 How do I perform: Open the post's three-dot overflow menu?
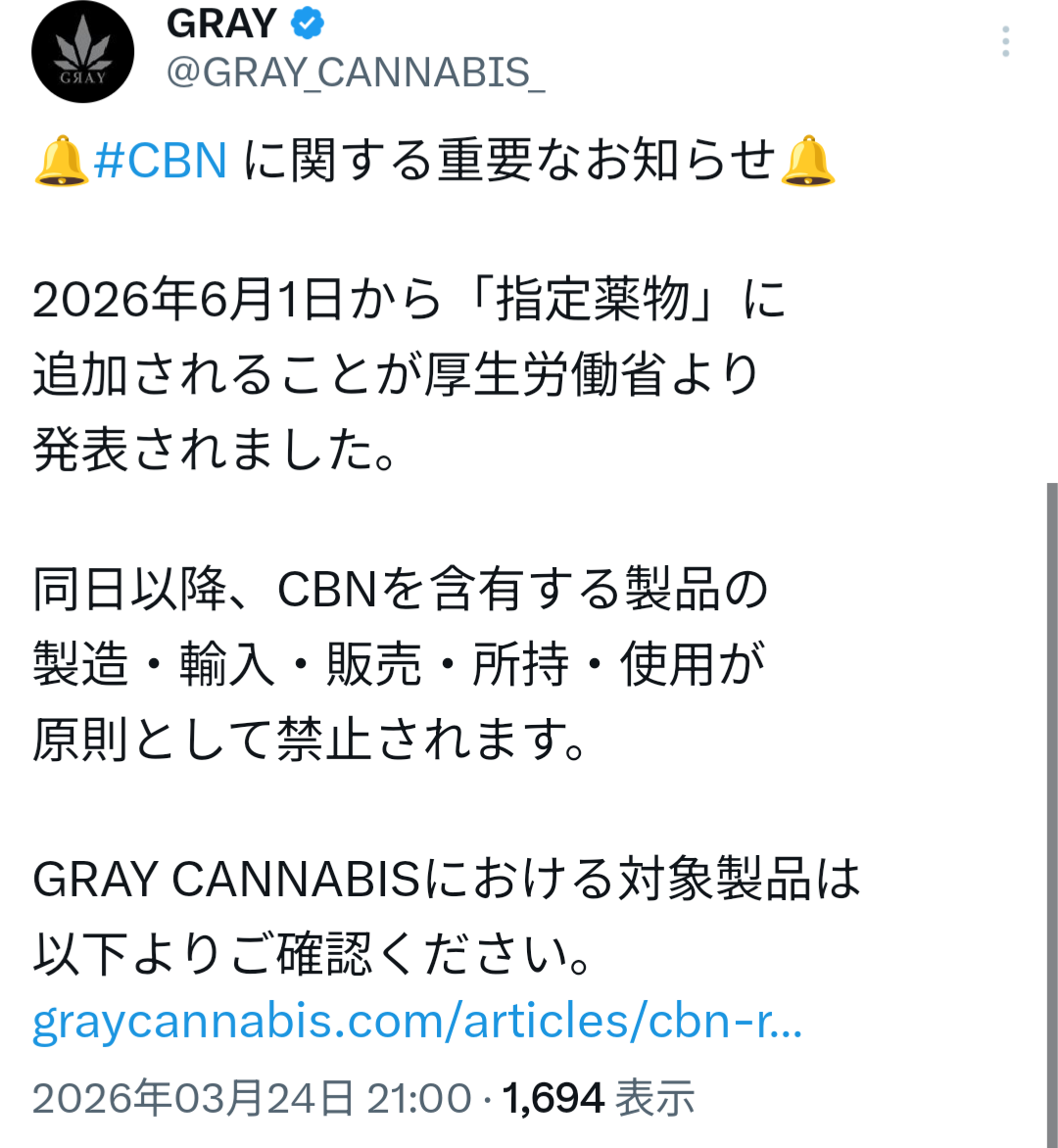click(x=1005, y=42)
